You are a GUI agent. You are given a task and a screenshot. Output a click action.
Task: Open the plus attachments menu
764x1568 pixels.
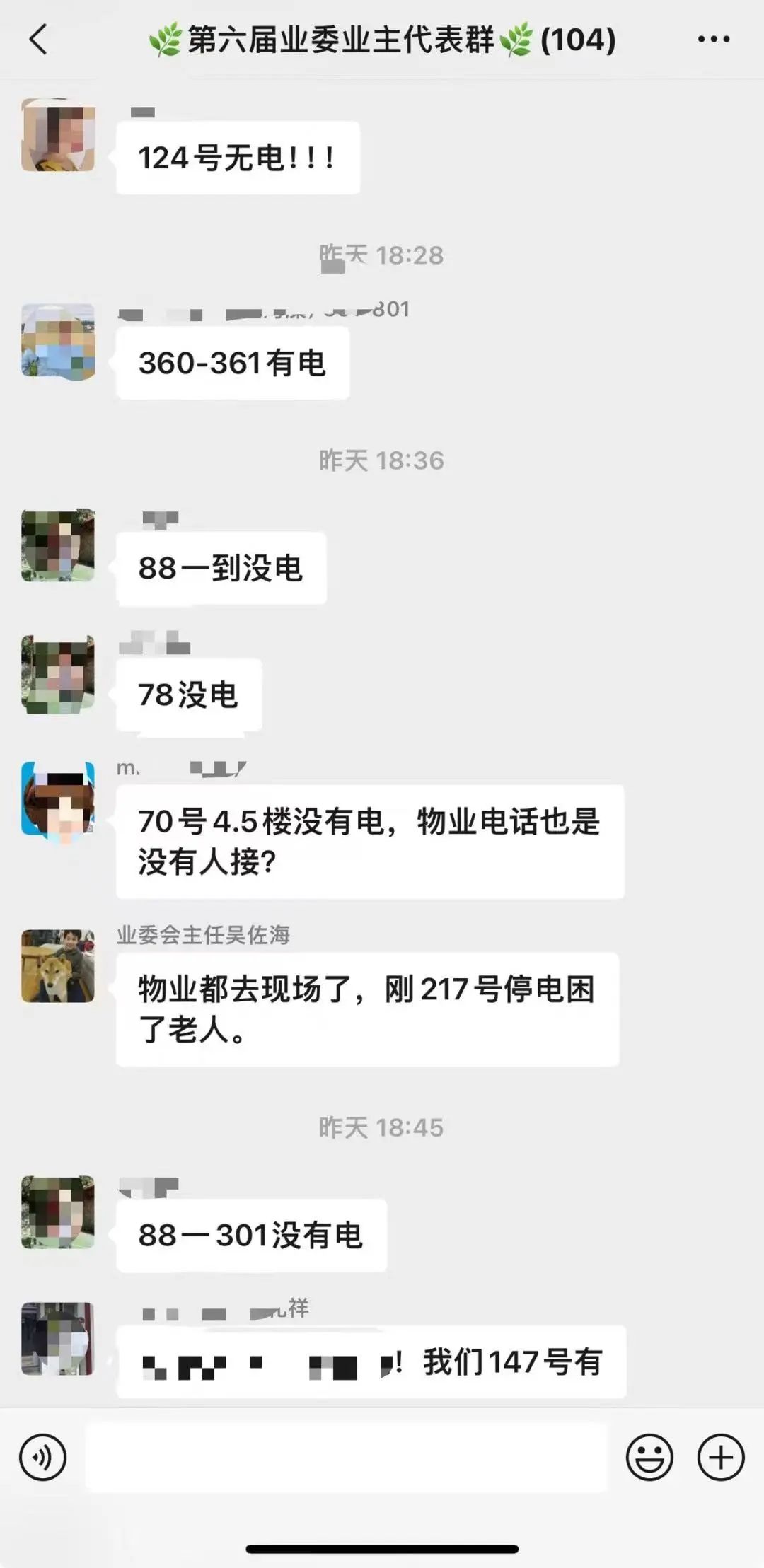click(x=721, y=1457)
